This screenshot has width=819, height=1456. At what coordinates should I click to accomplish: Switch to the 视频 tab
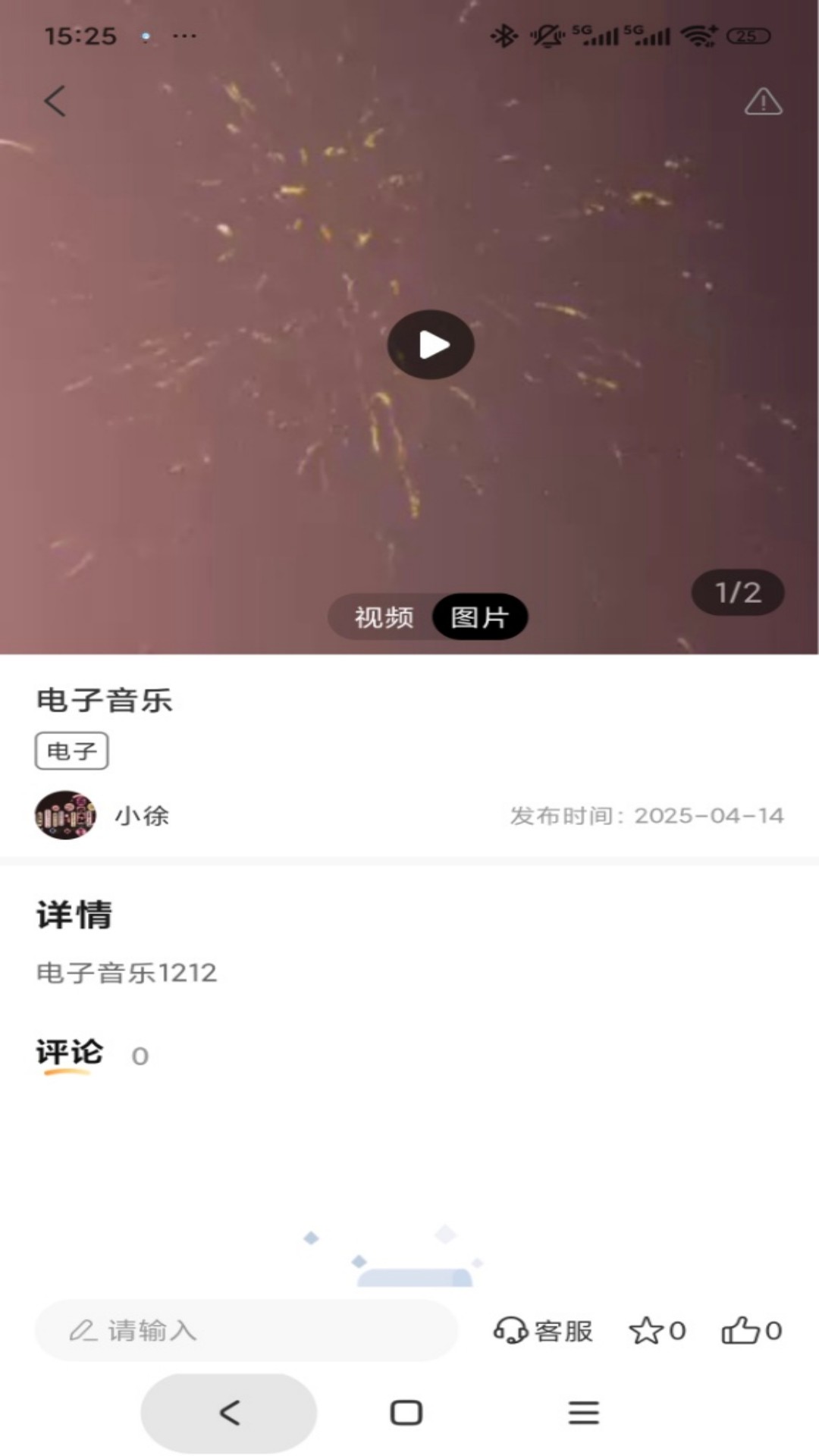click(x=384, y=617)
